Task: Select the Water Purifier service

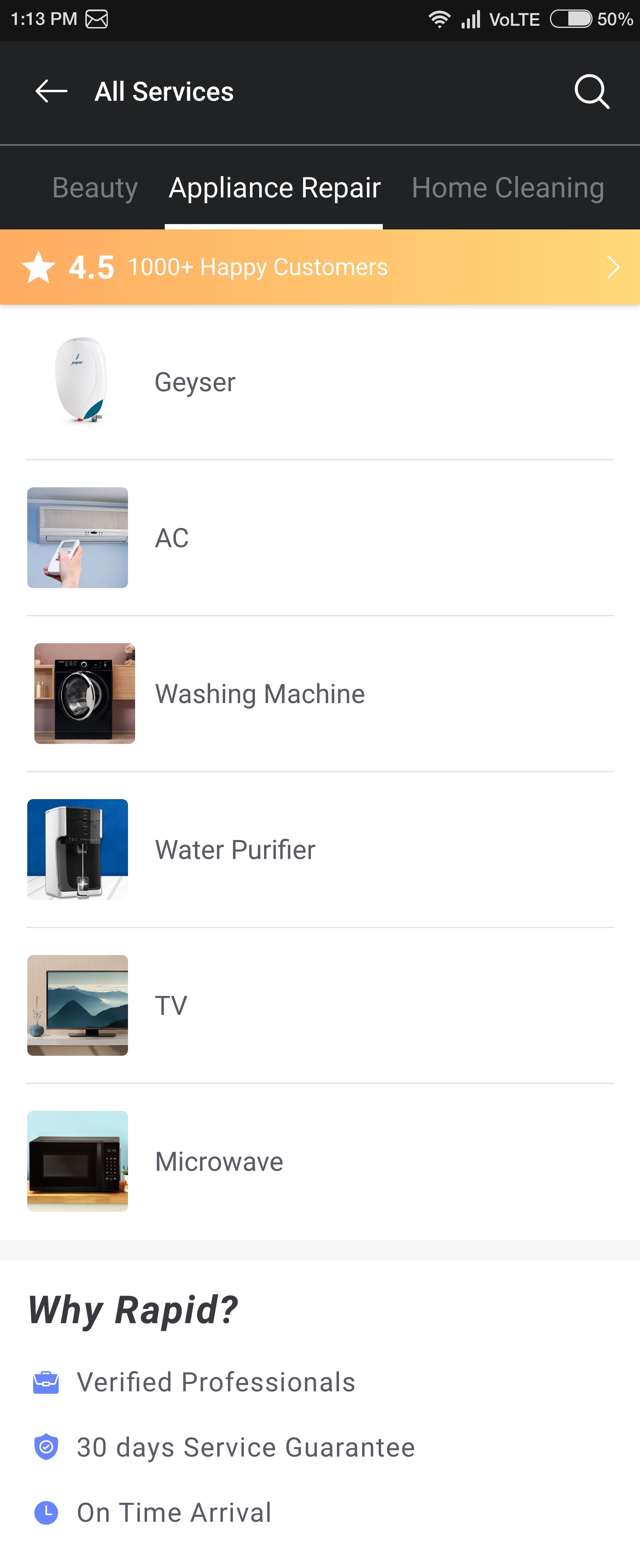Action: click(320, 850)
